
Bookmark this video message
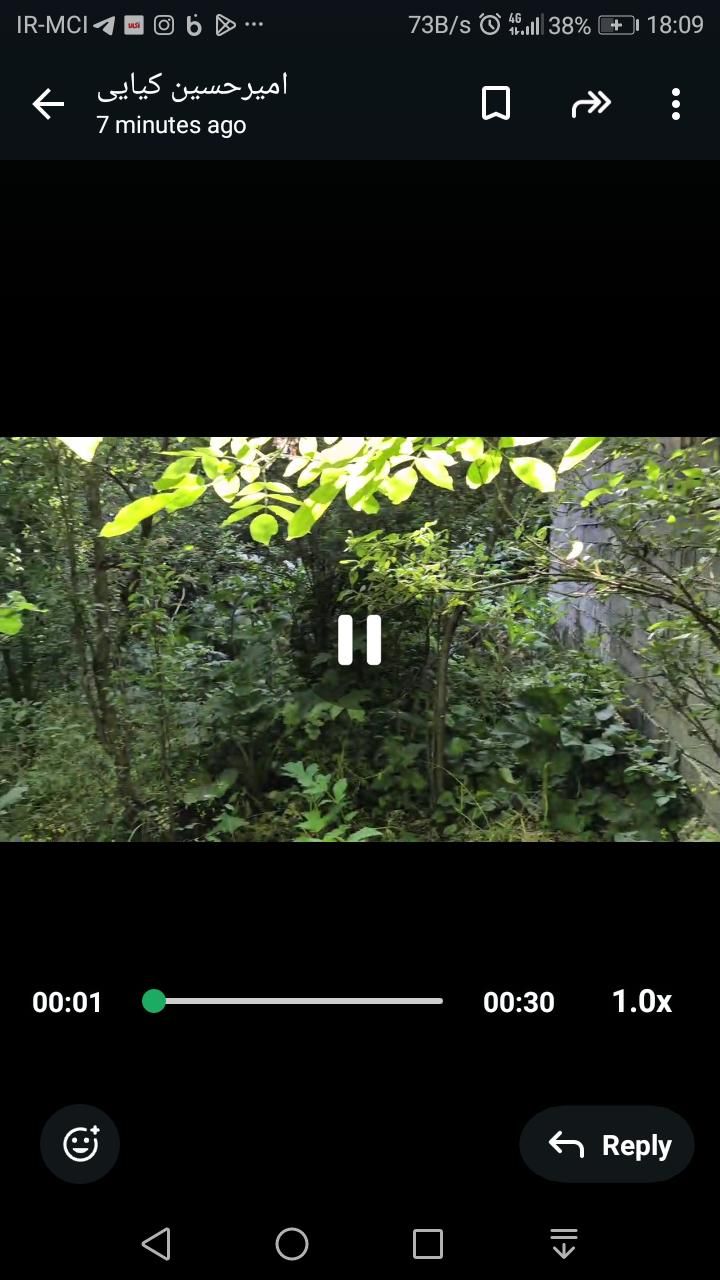tap(496, 103)
